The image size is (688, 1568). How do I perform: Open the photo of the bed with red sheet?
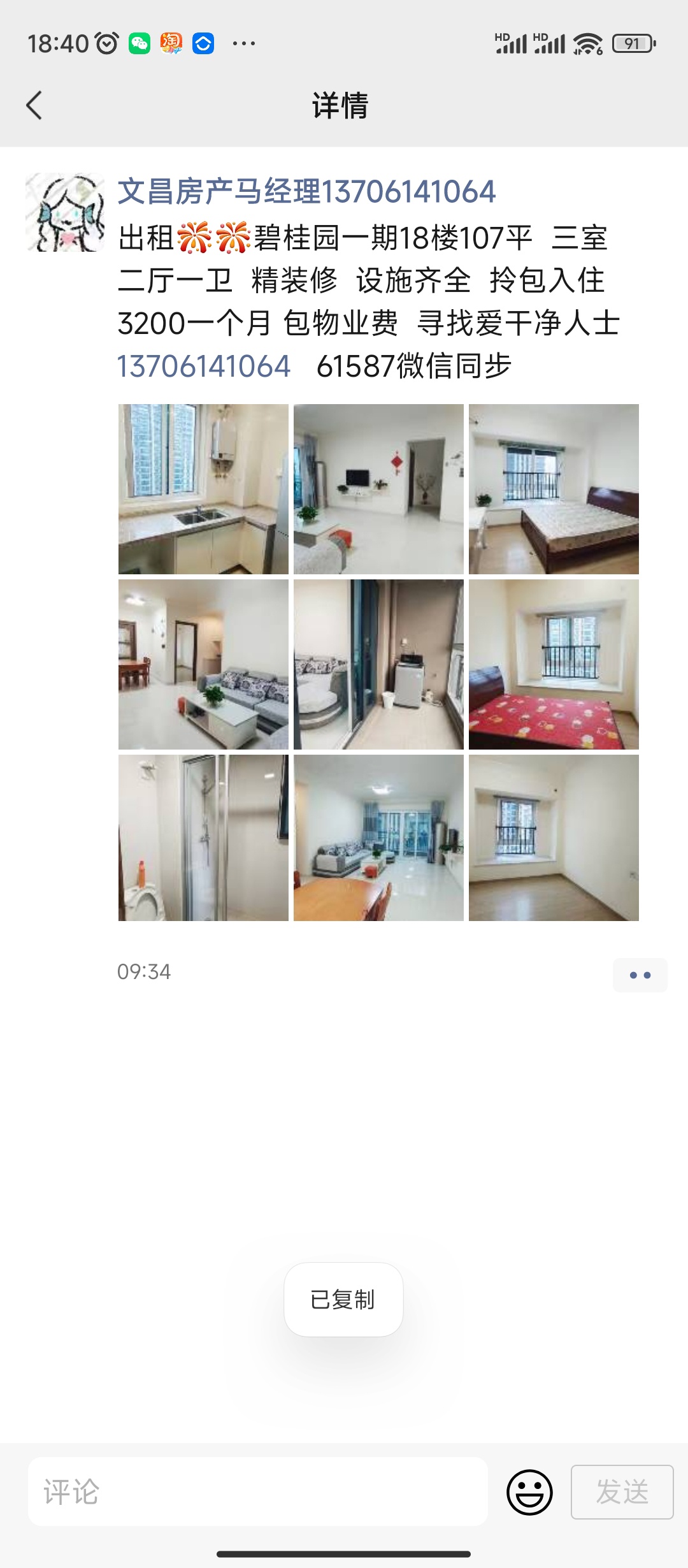point(554,664)
